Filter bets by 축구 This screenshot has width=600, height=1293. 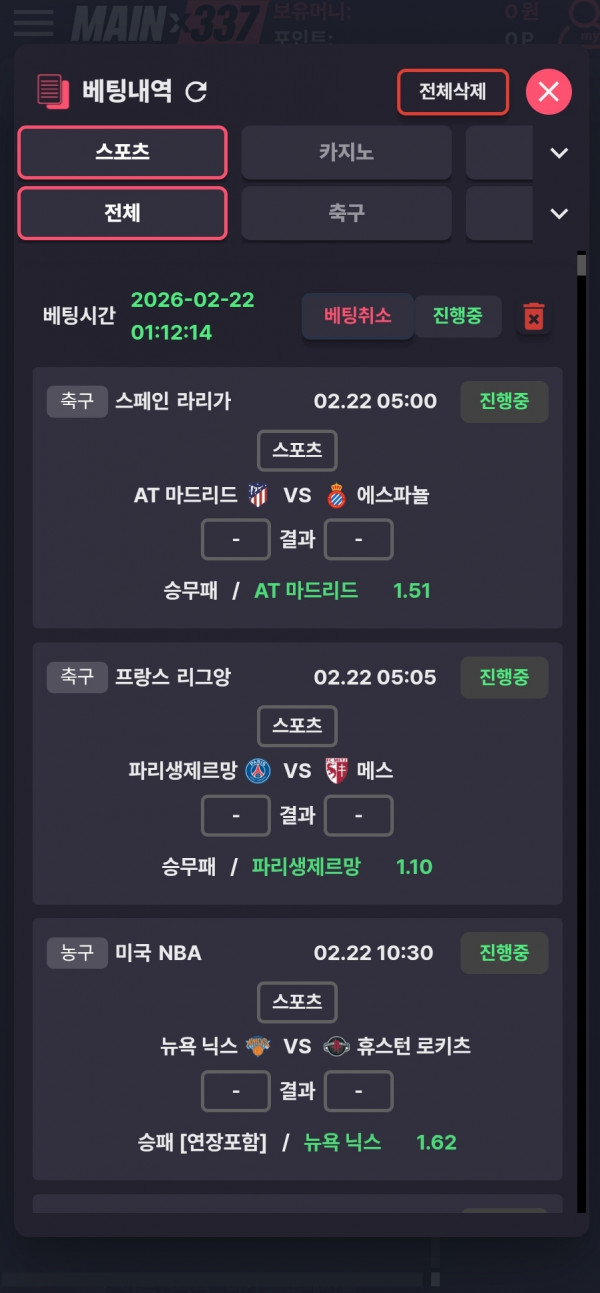click(x=346, y=213)
